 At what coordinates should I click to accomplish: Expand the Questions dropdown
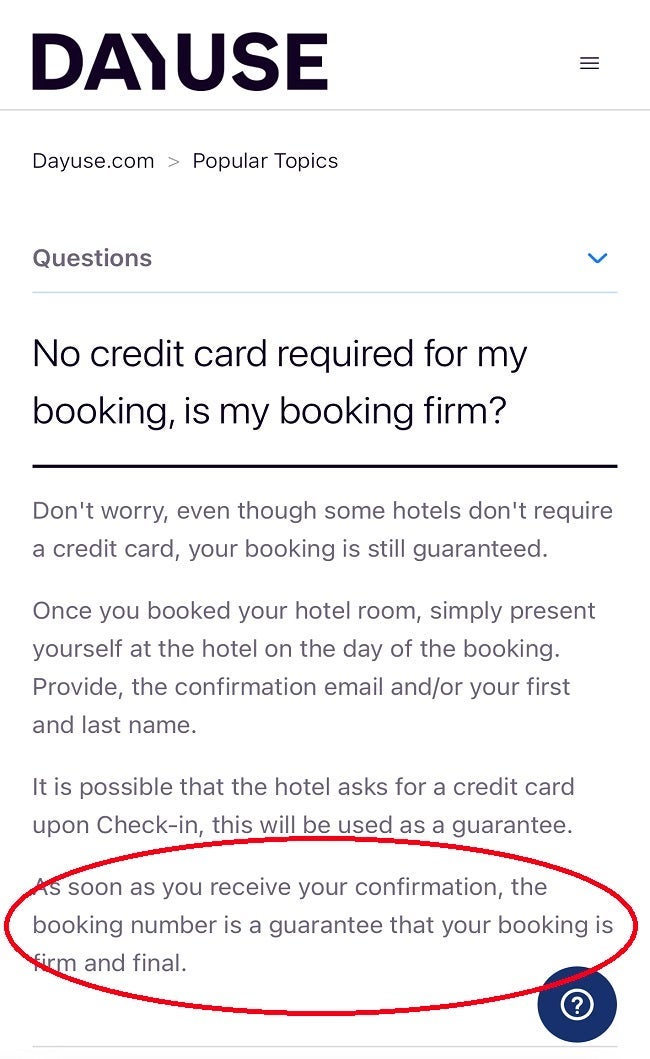click(x=597, y=258)
